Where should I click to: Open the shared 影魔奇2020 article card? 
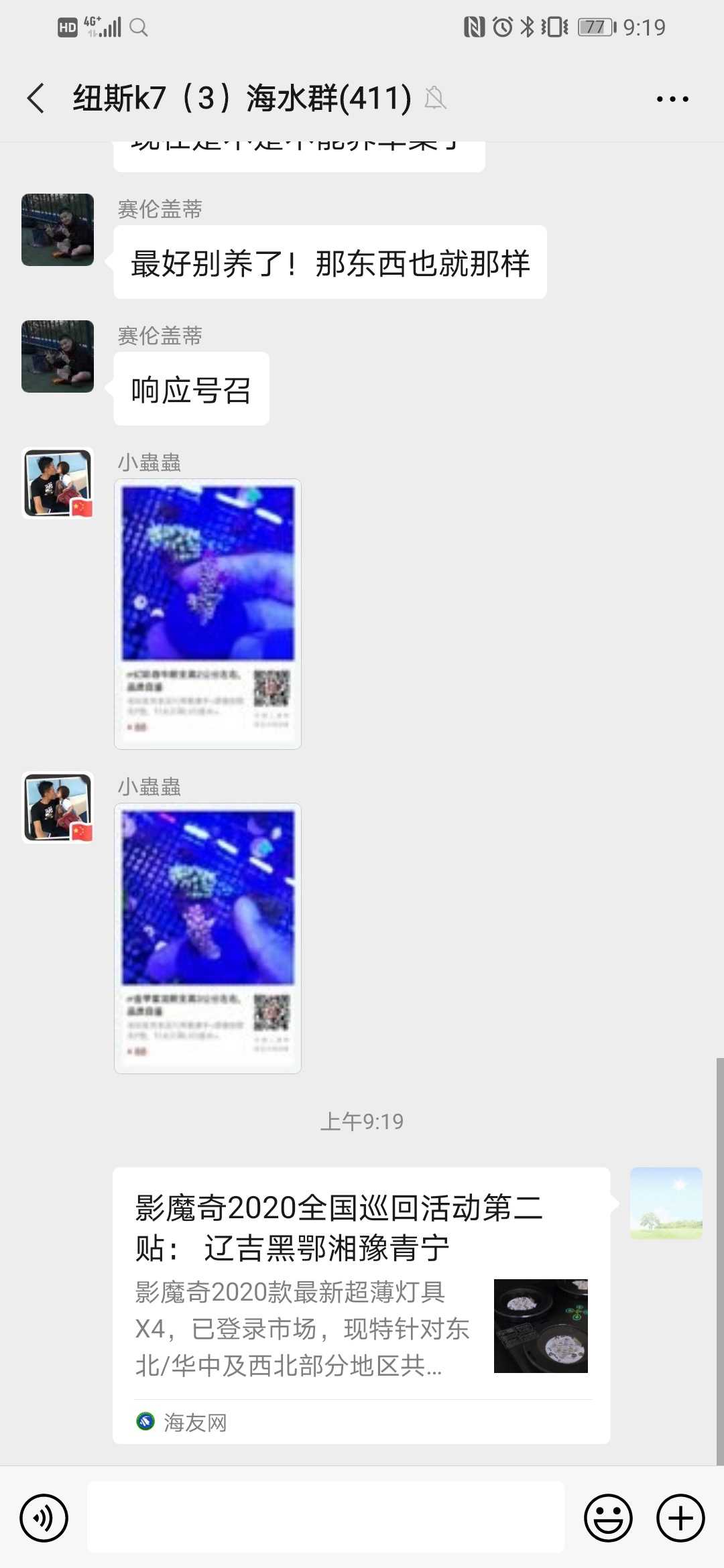(361, 1304)
